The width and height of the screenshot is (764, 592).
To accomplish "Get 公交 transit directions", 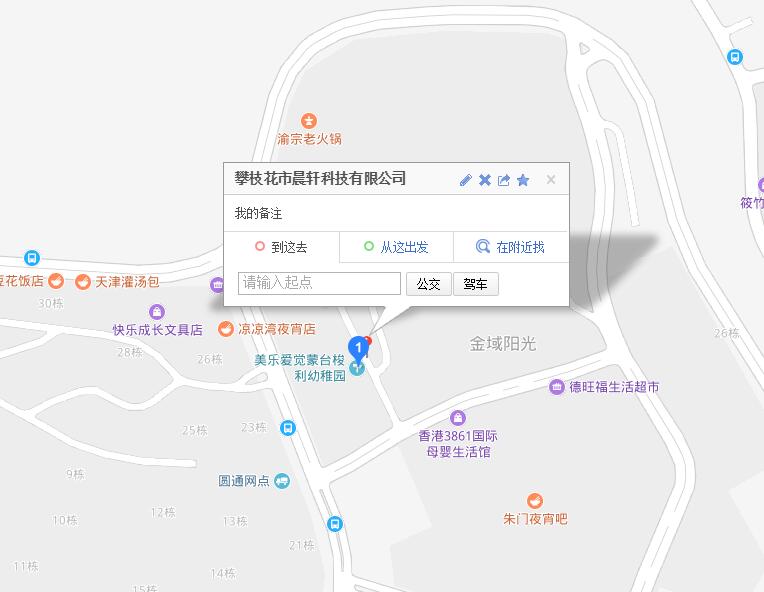I will click(x=428, y=284).
